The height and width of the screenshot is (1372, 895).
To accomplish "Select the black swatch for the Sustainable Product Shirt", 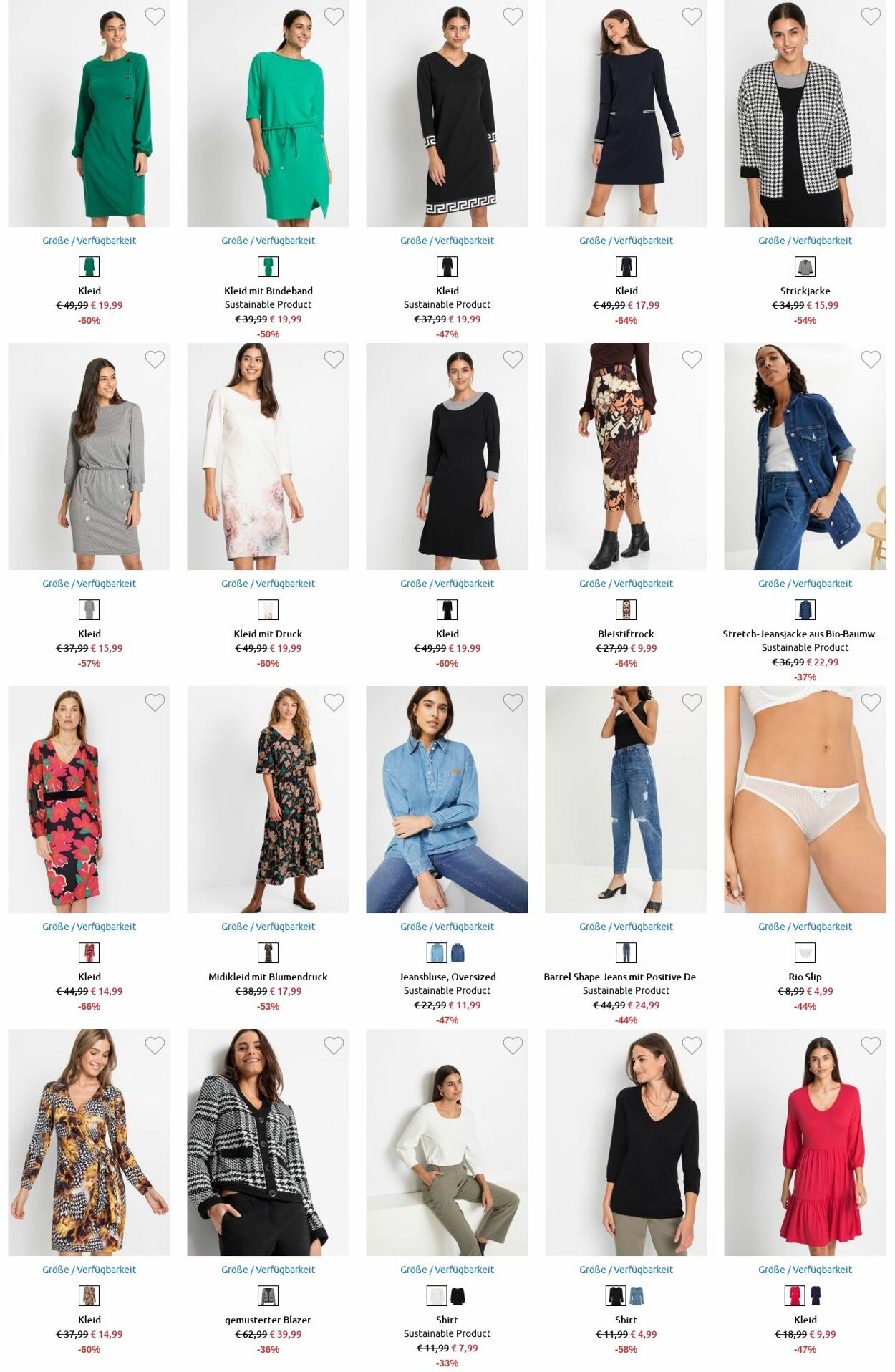I will coord(458,1295).
